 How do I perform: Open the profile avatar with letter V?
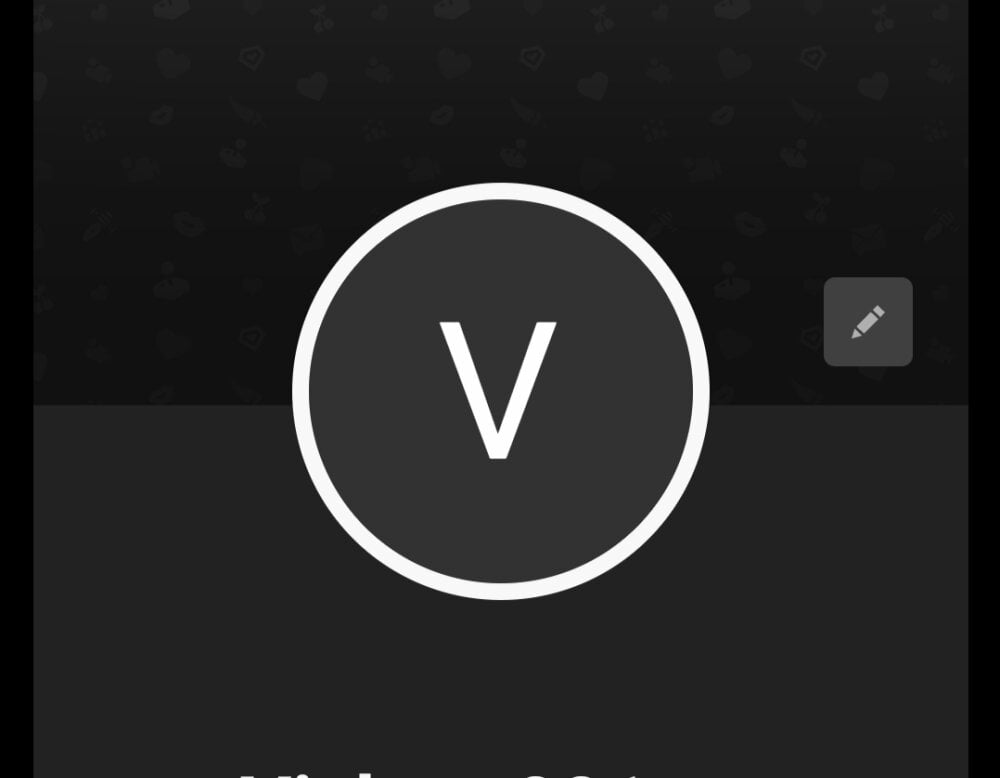click(500, 391)
